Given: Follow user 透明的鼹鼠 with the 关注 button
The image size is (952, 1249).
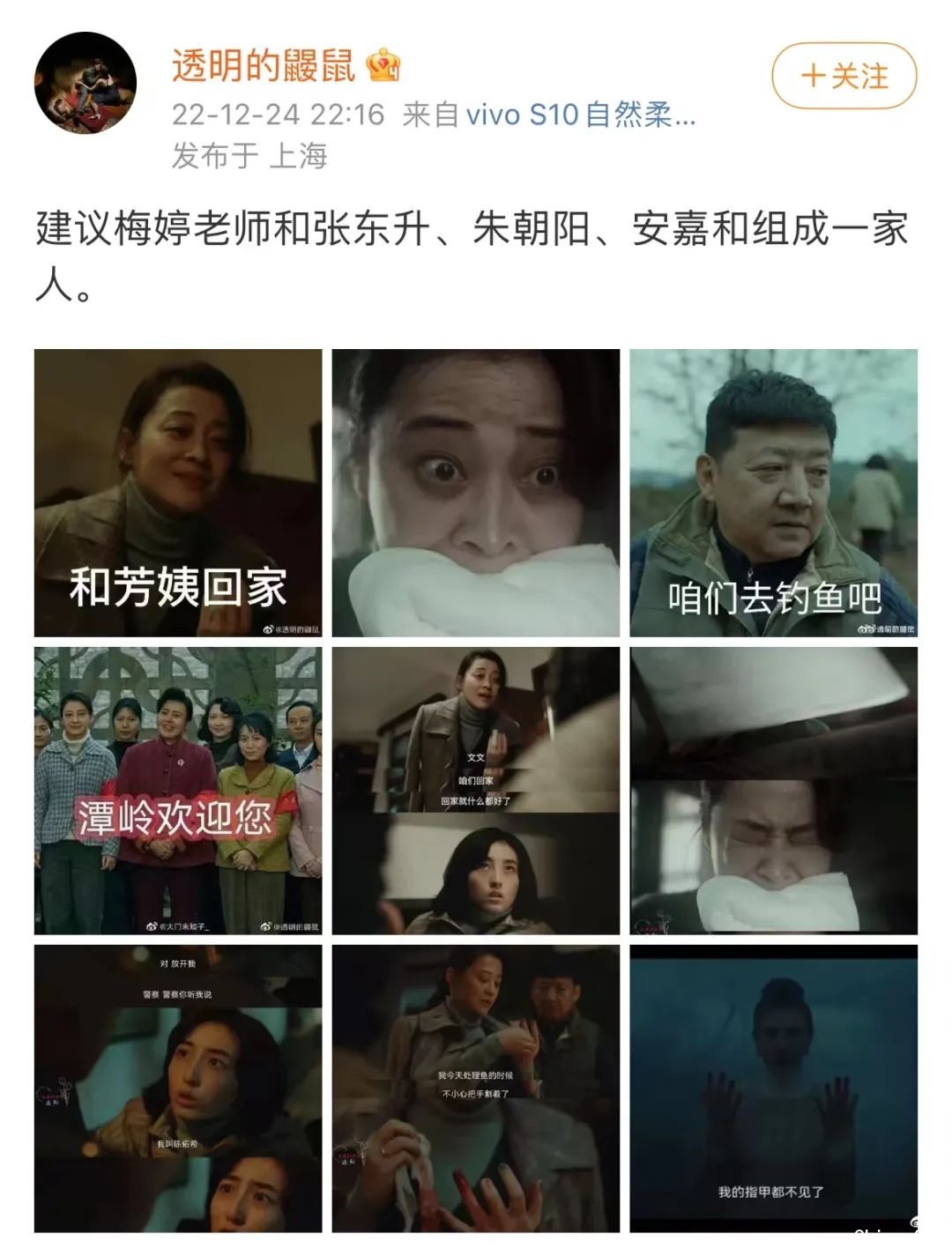Looking at the screenshot, I should click(x=844, y=76).
